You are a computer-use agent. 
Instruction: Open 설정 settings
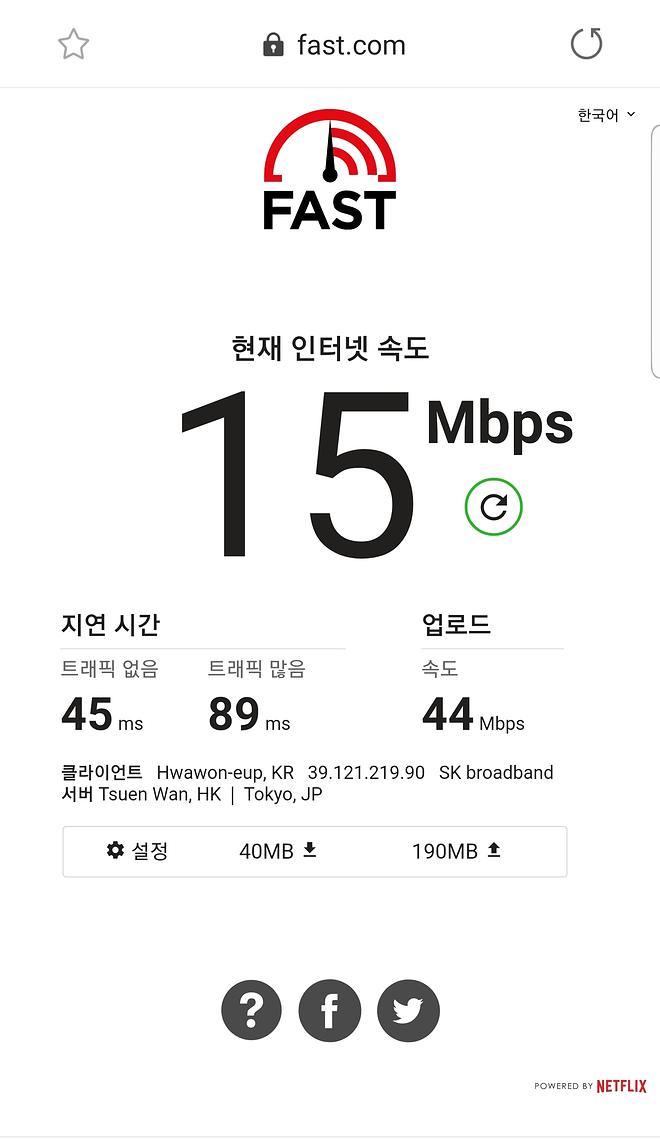(x=137, y=851)
